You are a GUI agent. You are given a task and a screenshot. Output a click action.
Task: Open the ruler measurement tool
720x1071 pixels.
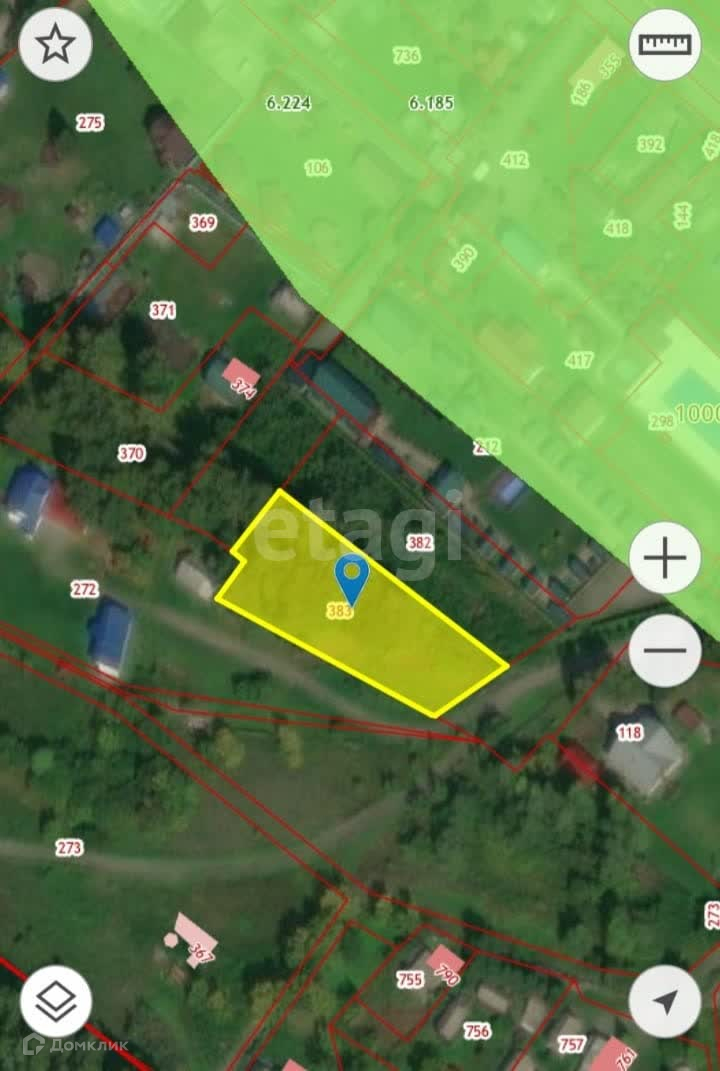(665, 44)
